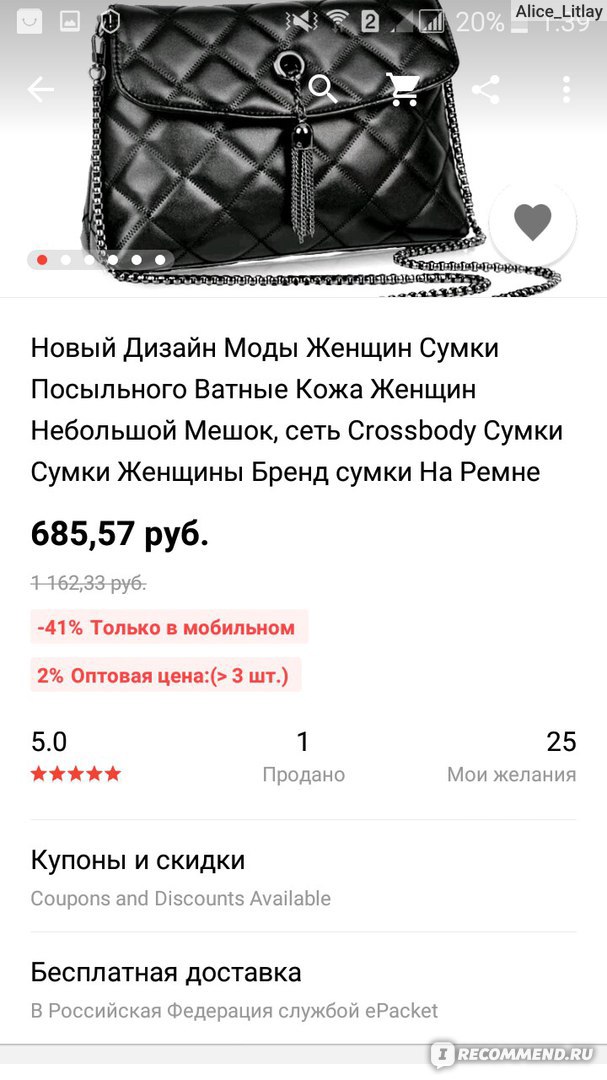This screenshot has width=607, height=1080.
Task: Go back using the arrow icon
Action: (x=40, y=90)
